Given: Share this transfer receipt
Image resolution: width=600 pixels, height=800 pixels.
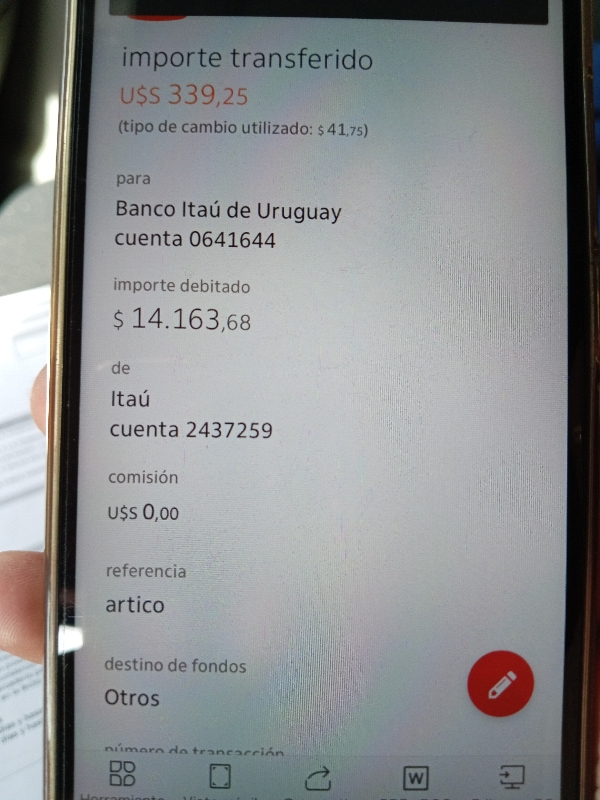Looking at the screenshot, I should pyautogui.click(x=319, y=777).
